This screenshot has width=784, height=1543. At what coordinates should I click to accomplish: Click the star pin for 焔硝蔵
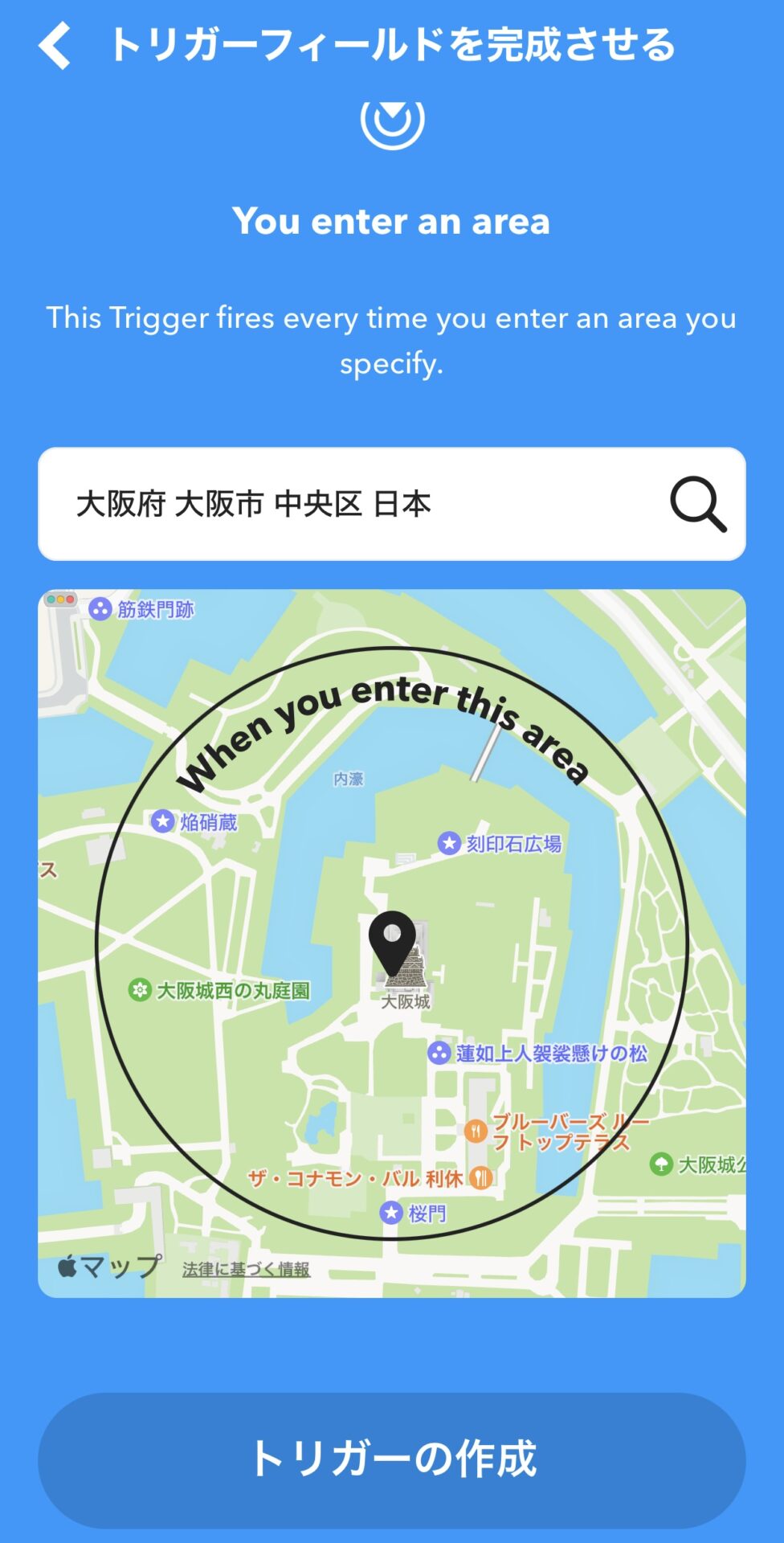(x=164, y=821)
